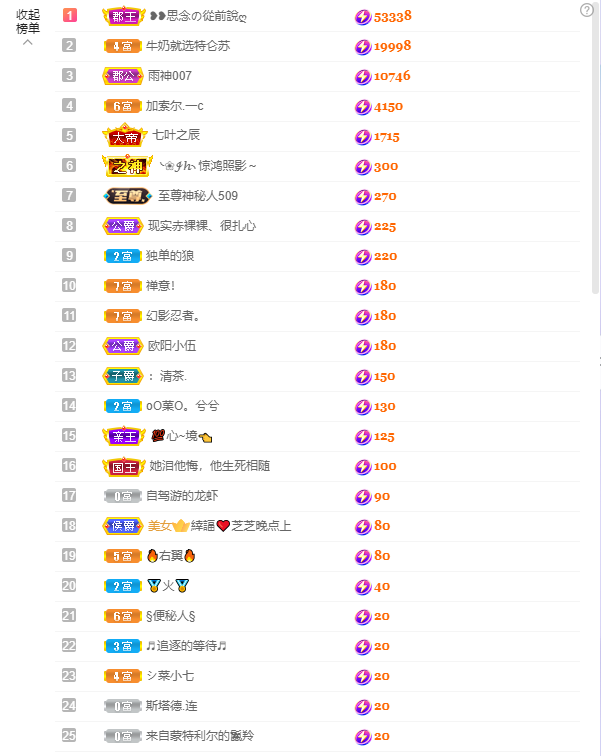This screenshot has height=756, width=601.
Task: View rank 25 user 来自蒙特利尔的羚羚
Action: pos(200,736)
